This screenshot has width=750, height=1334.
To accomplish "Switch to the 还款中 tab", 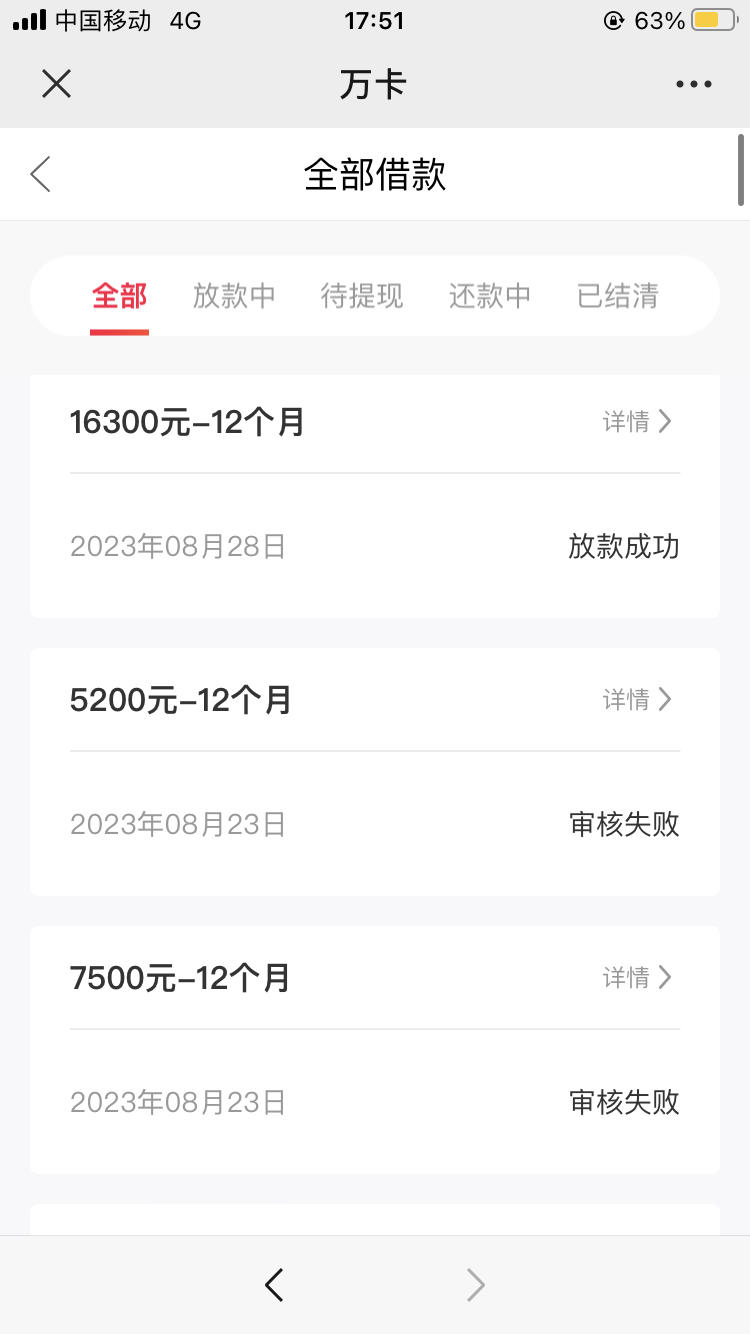I will [490, 296].
